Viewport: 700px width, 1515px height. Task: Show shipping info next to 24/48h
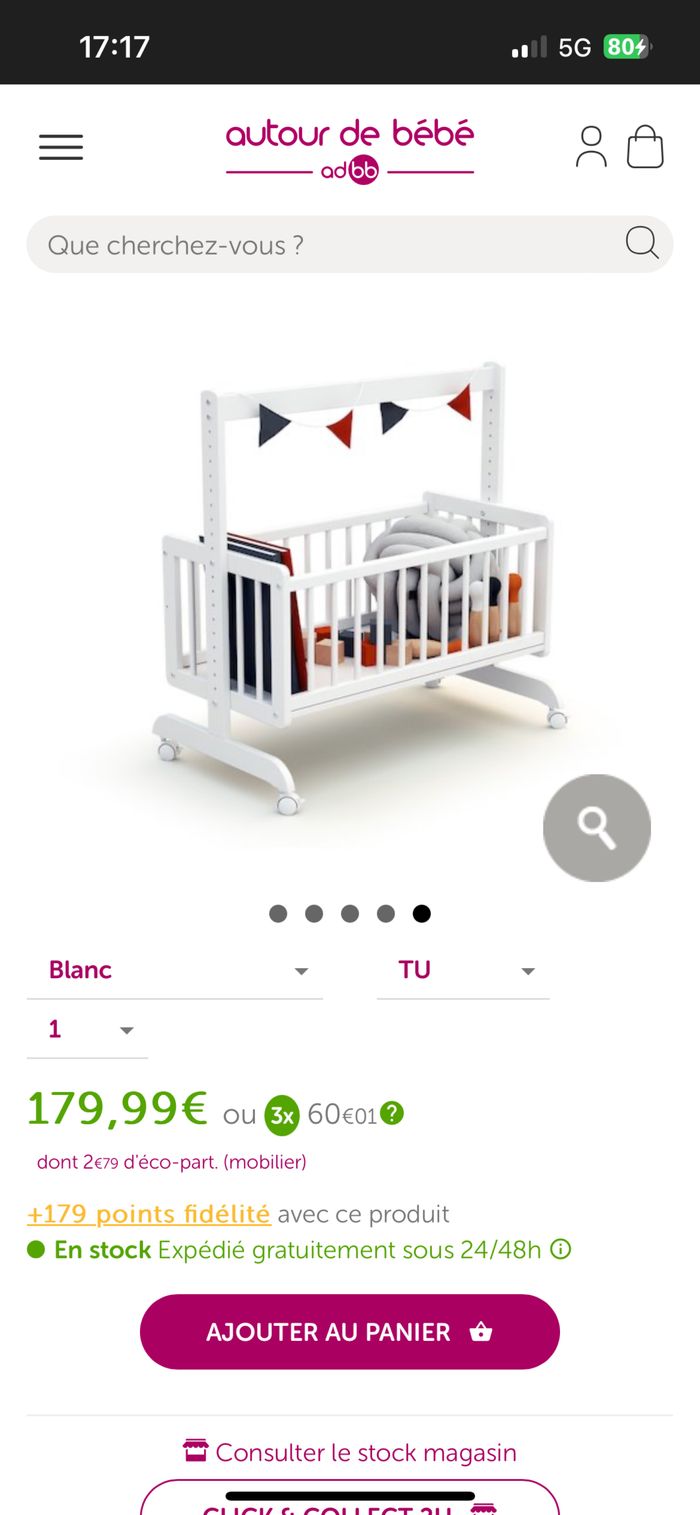[x=561, y=1250]
